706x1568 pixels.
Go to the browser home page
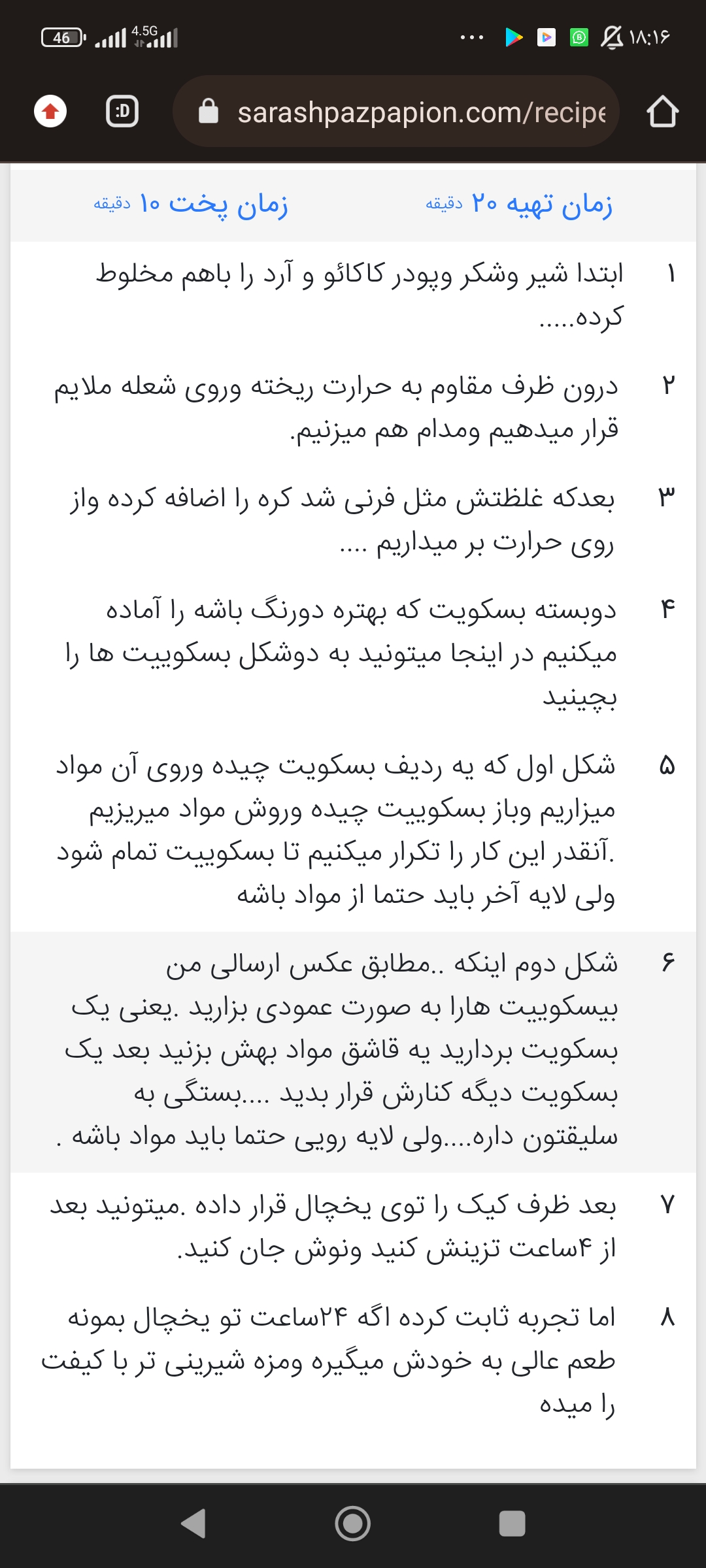tap(662, 112)
